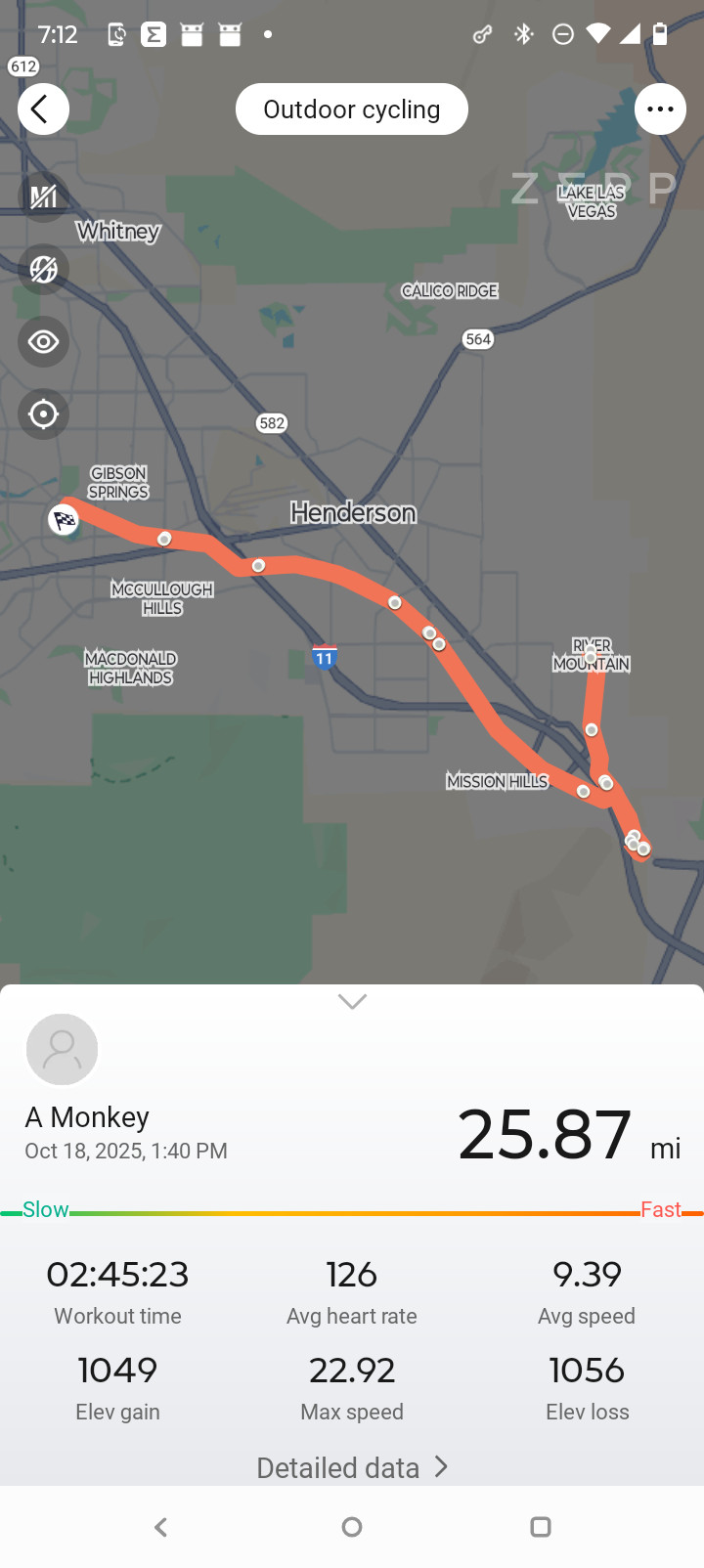Tap the profile avatar of A Monkey

point(62,1049)
